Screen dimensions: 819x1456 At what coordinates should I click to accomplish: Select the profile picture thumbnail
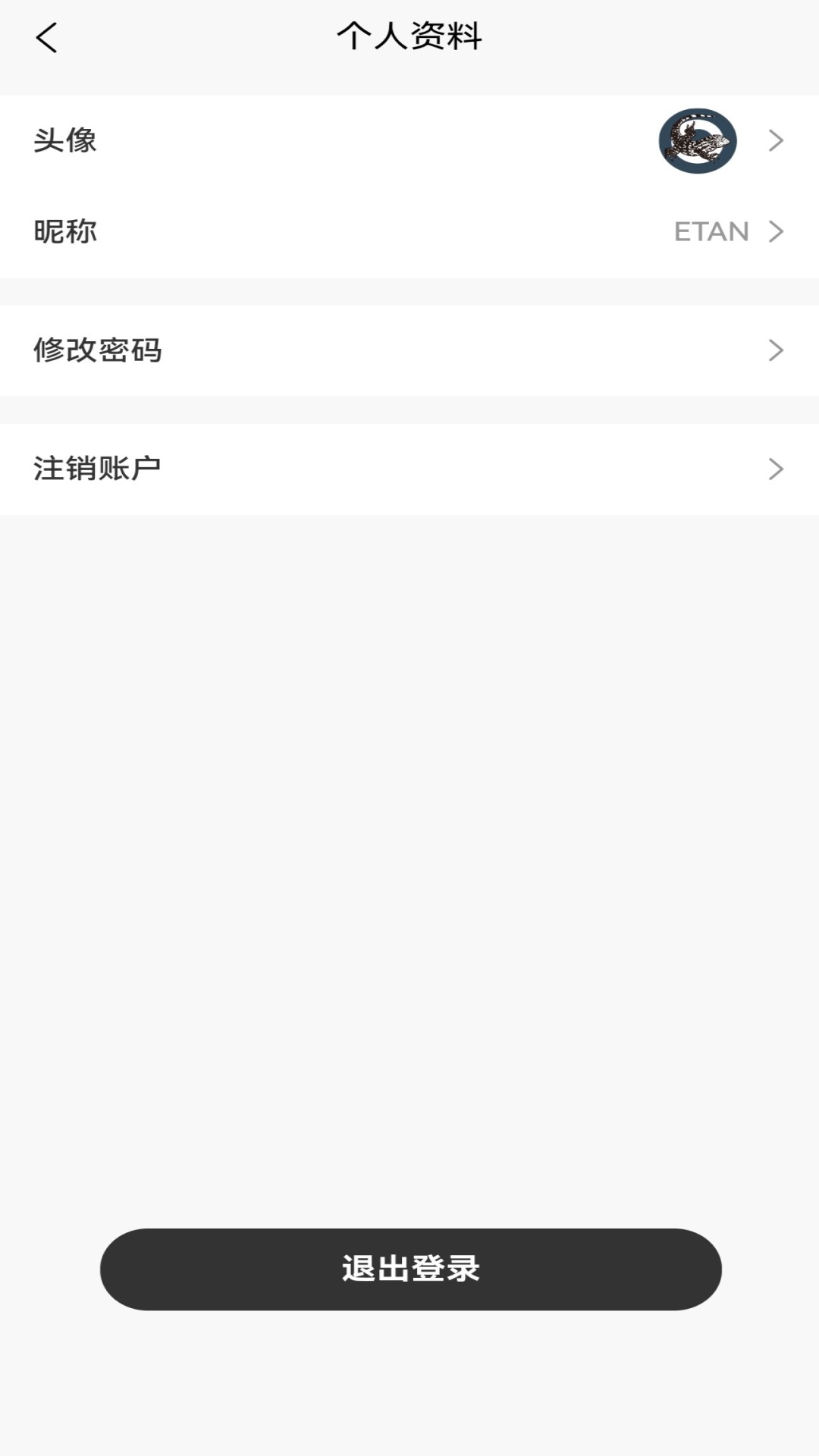coord(698,140)
